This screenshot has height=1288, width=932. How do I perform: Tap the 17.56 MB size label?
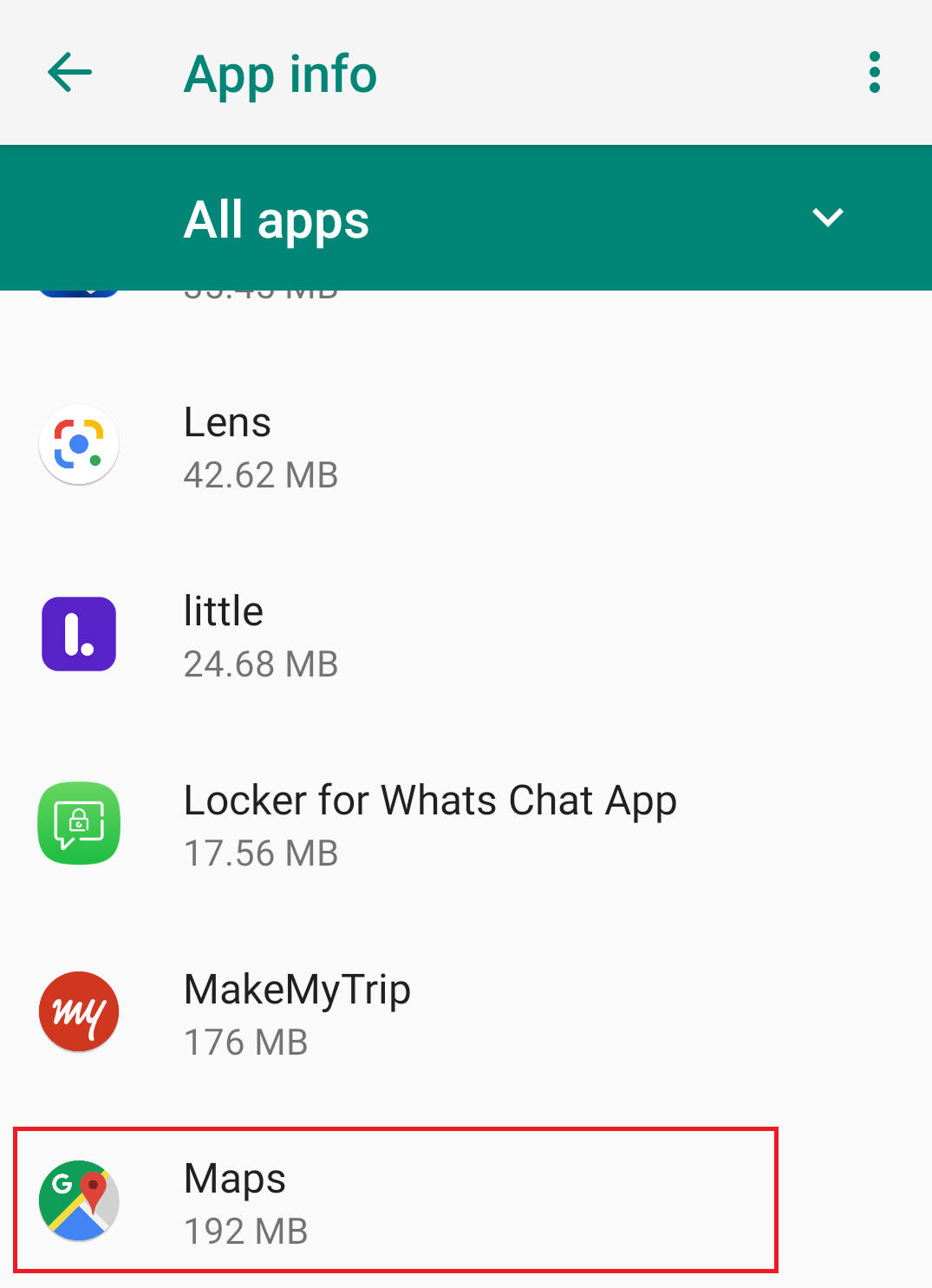(260, 853)
